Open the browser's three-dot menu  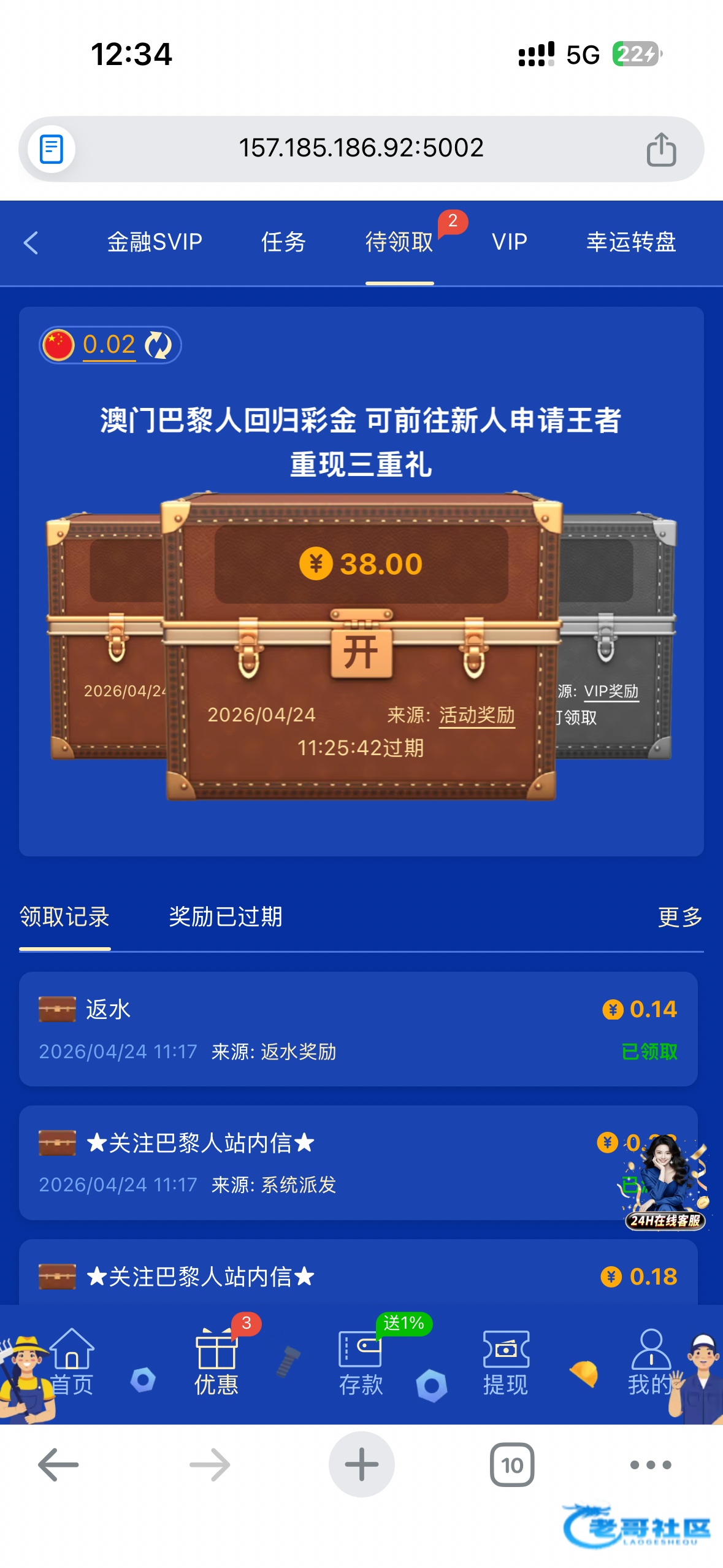[650, 1464]
